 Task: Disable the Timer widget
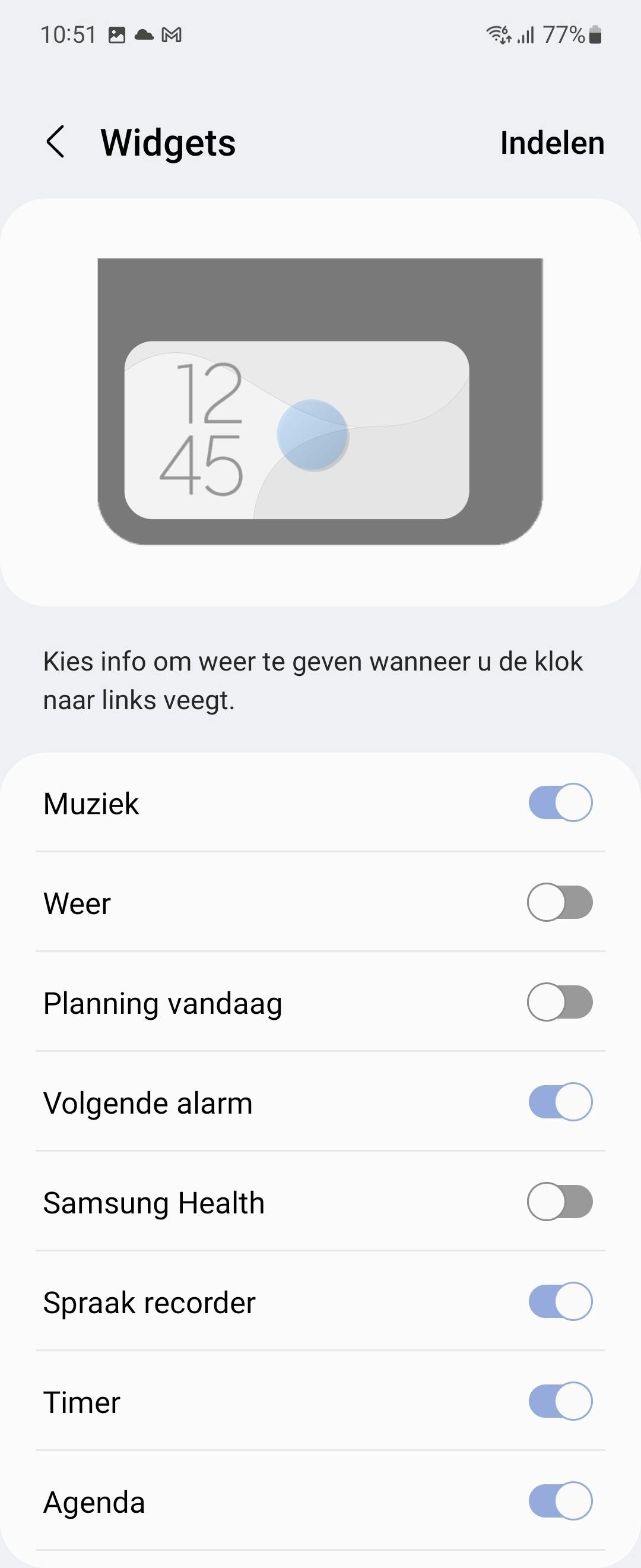[560, 1401]
